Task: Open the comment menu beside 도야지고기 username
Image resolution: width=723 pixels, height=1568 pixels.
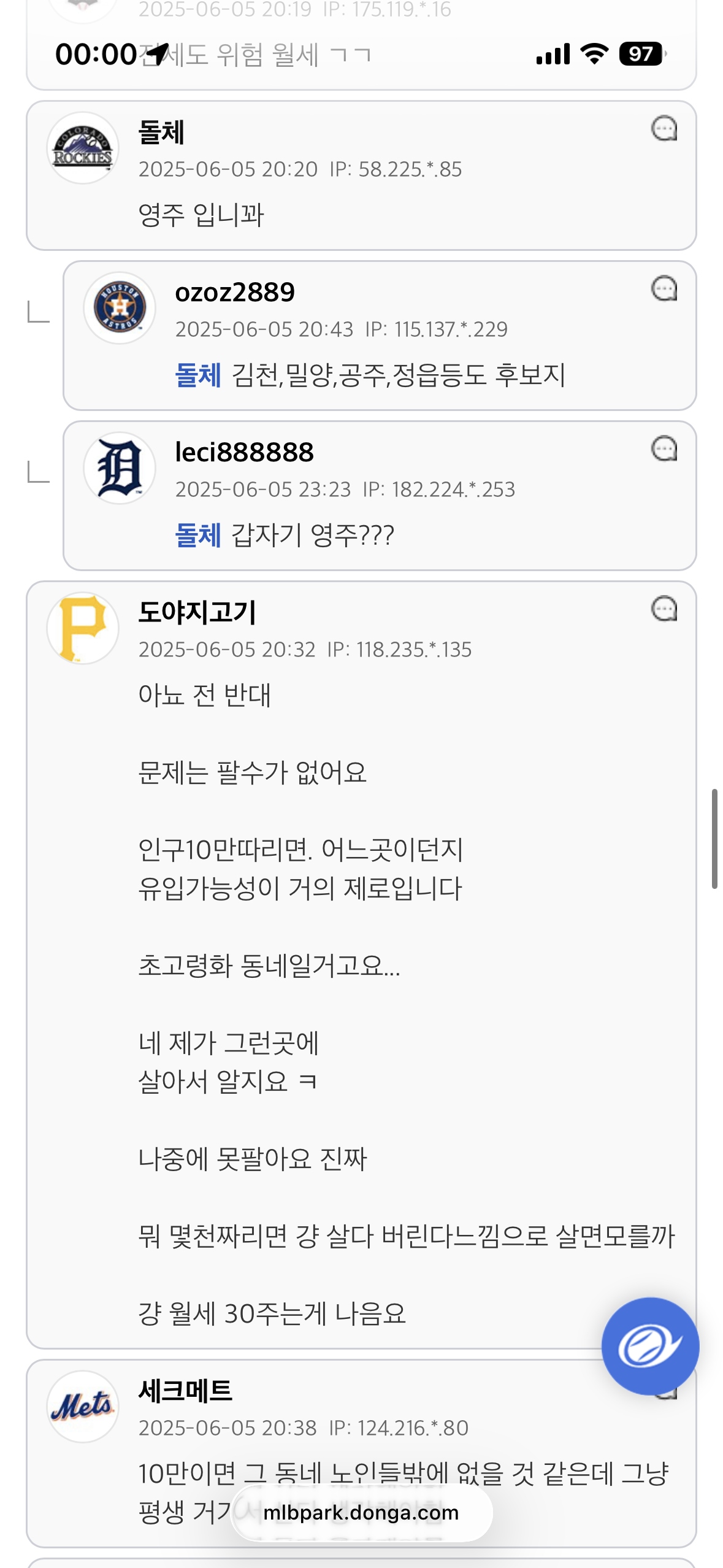Action: pyautogui.click(x=662, y=607)
